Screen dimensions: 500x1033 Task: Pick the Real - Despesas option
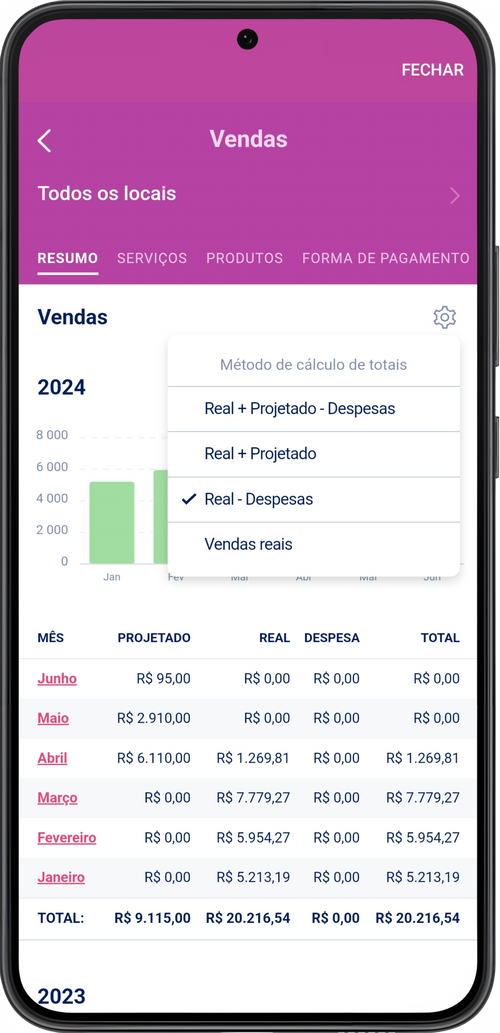[314, 500]
